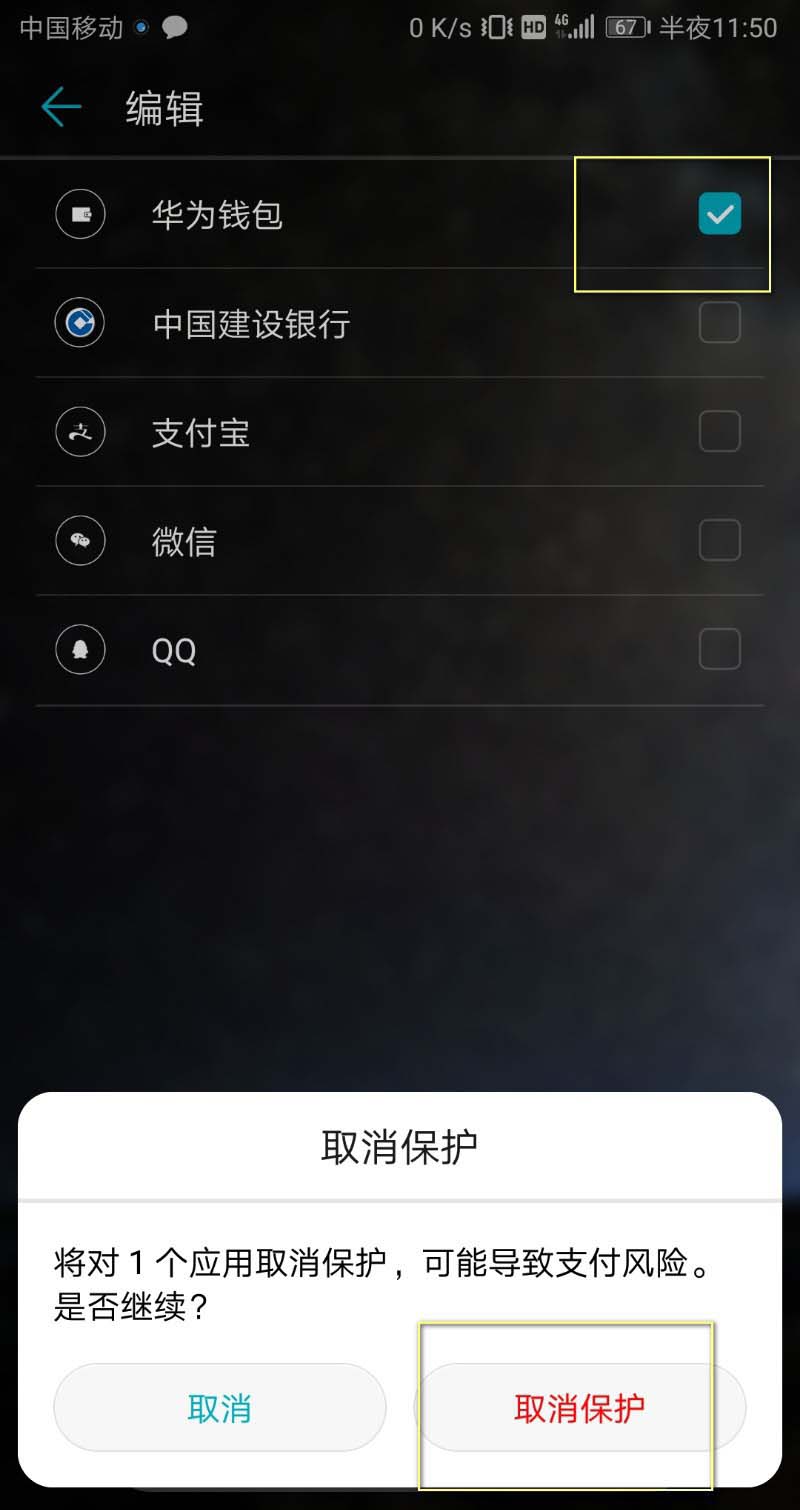Confirm with the red 取消保护 button
This screenshot has height=1510, width=800.
pos(579,1408)
